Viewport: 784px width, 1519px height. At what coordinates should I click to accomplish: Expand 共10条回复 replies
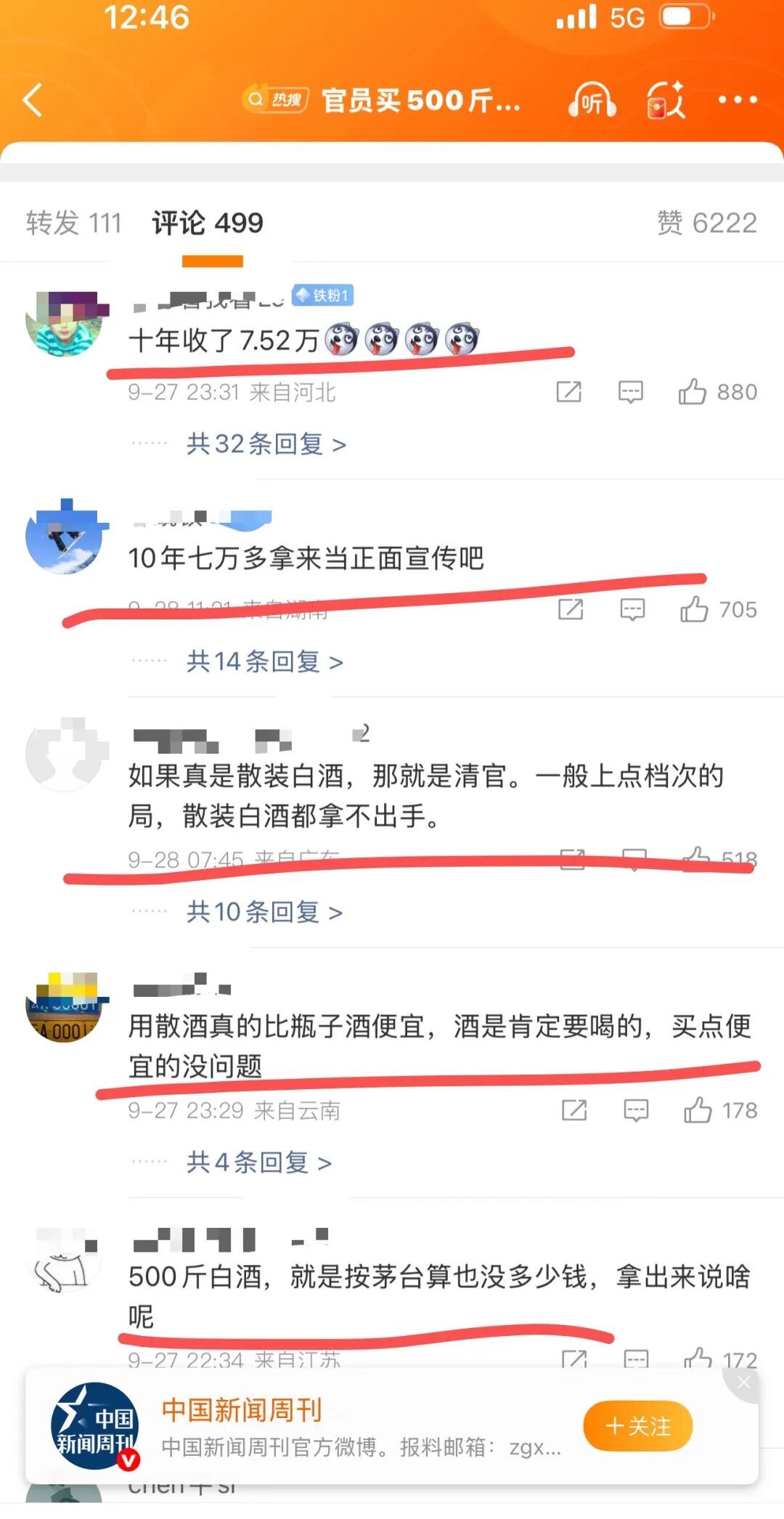pyautogui.click(x=264, y=912)
